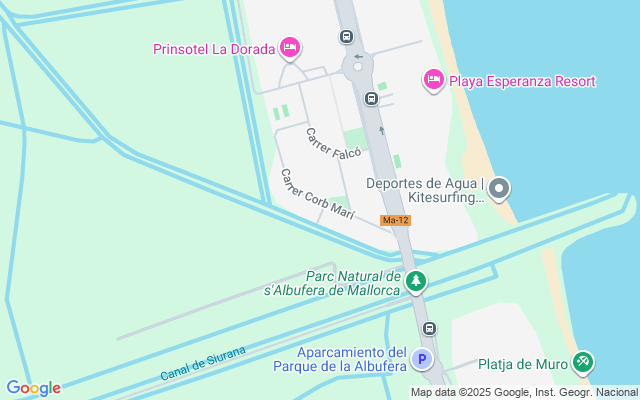The height and width of the screenshot is (400, 640).
Task: Select the Aparcamiento del Parque parking pin
Action: coord(423,360)
